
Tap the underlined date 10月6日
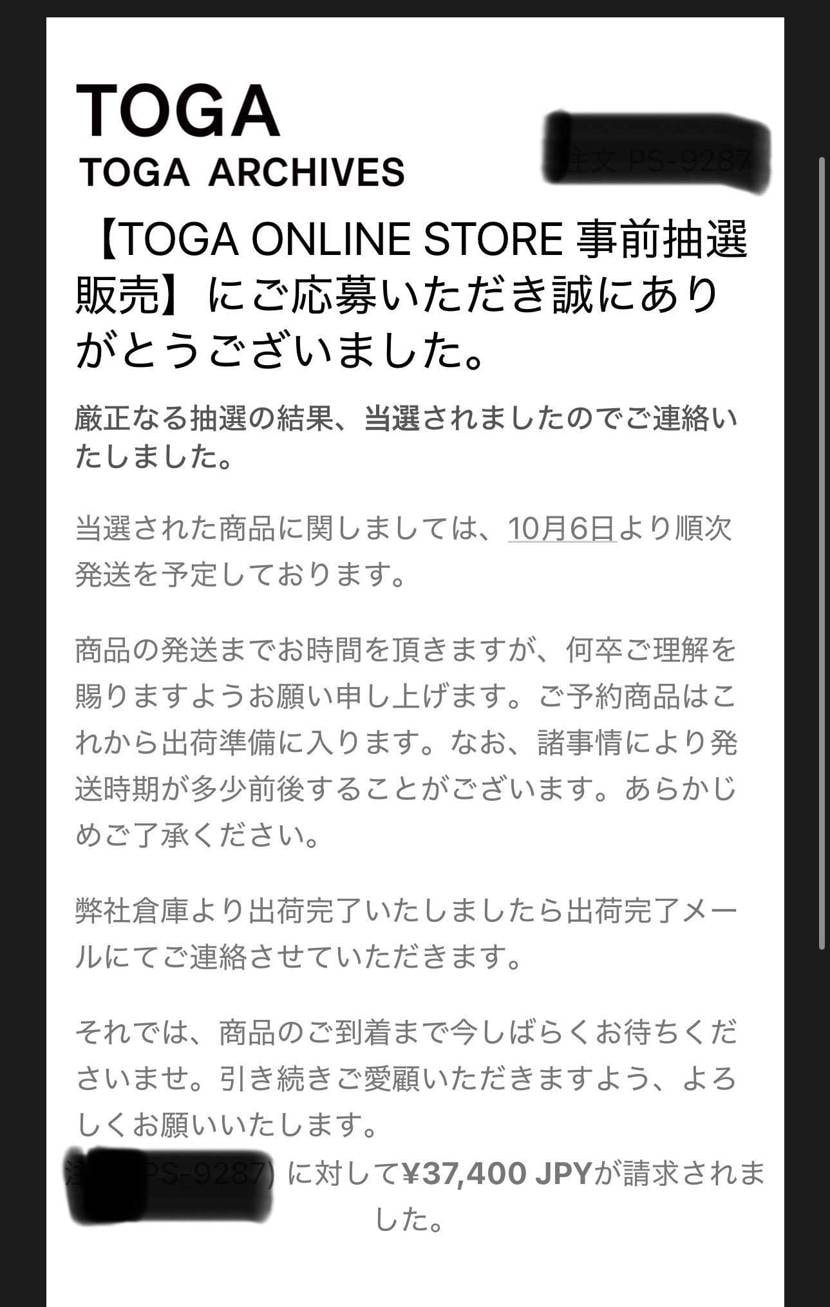[x=560, y=528]
